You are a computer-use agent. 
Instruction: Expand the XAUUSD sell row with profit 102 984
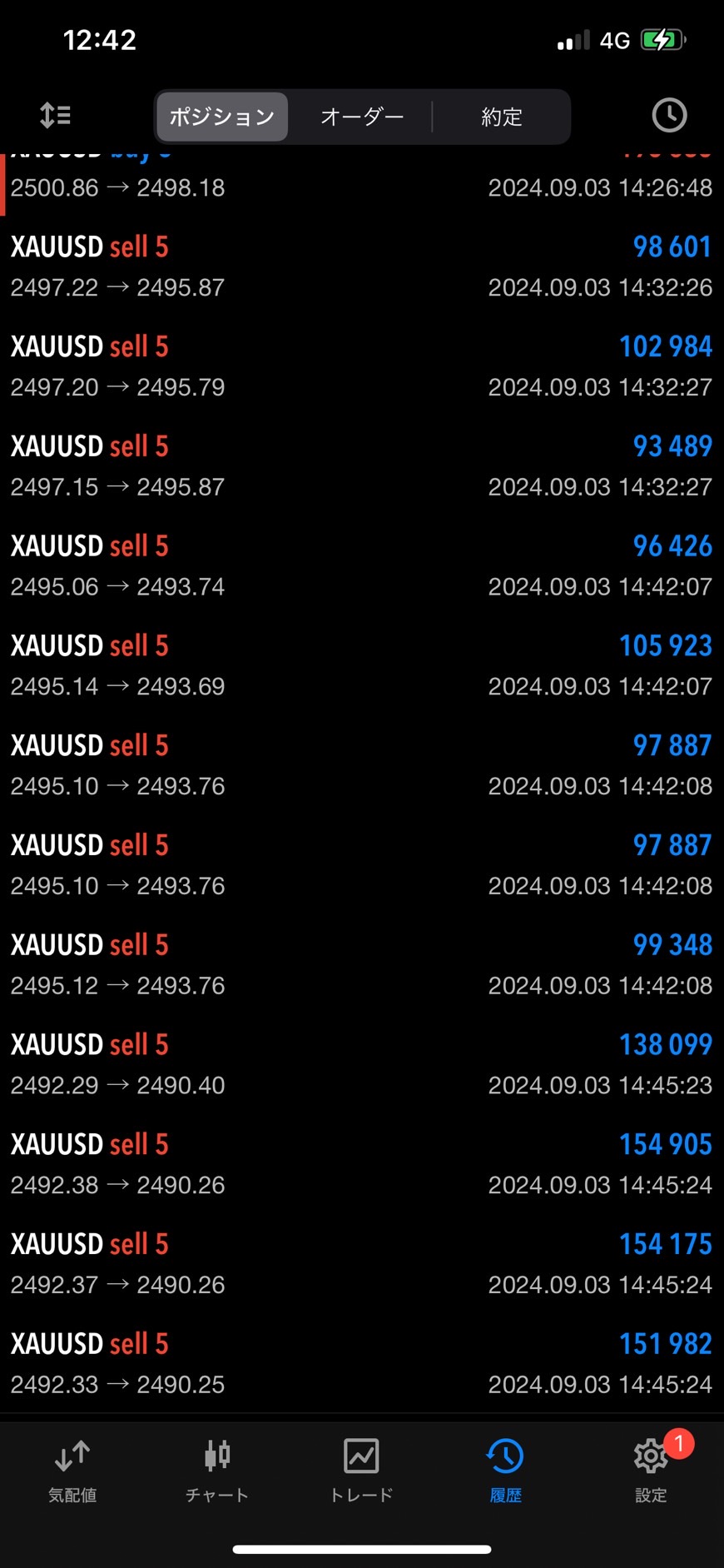361,366
